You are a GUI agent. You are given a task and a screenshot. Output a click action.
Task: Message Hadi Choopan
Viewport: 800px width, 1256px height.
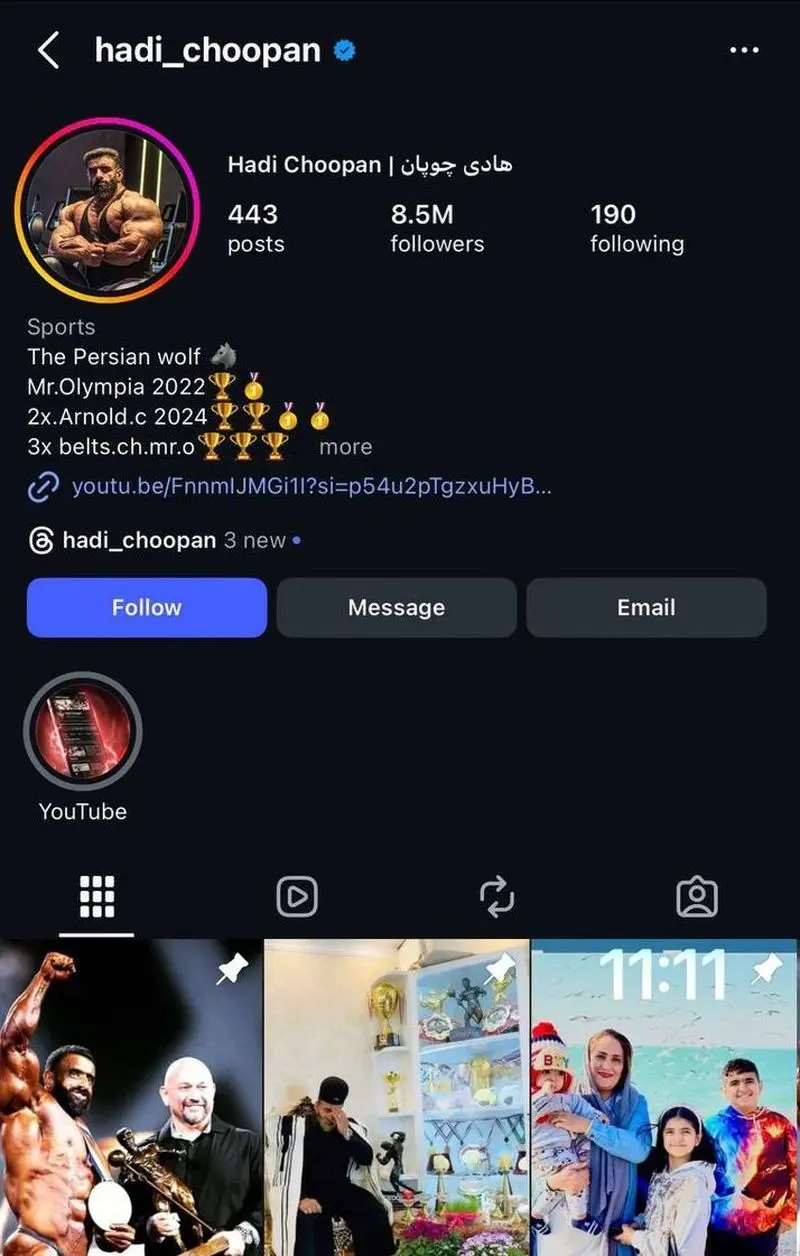[x=396, y=607]
